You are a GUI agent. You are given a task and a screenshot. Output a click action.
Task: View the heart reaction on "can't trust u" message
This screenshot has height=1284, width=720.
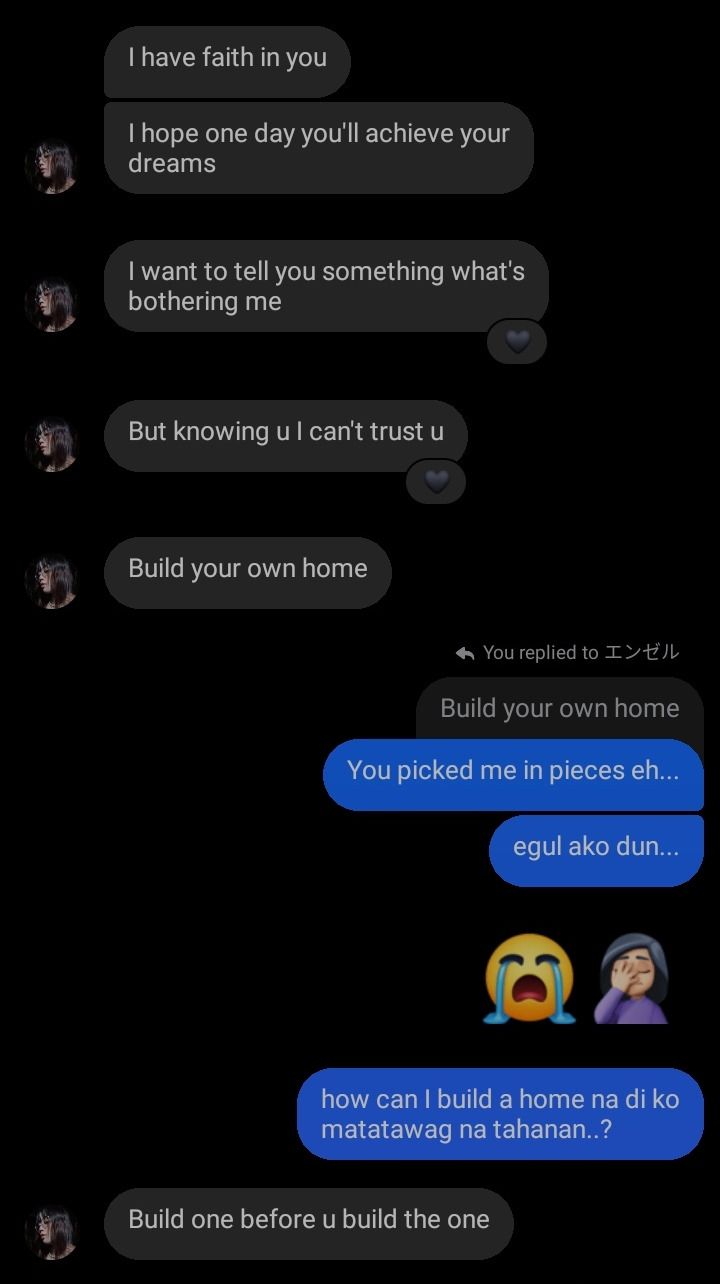[436, 482]
